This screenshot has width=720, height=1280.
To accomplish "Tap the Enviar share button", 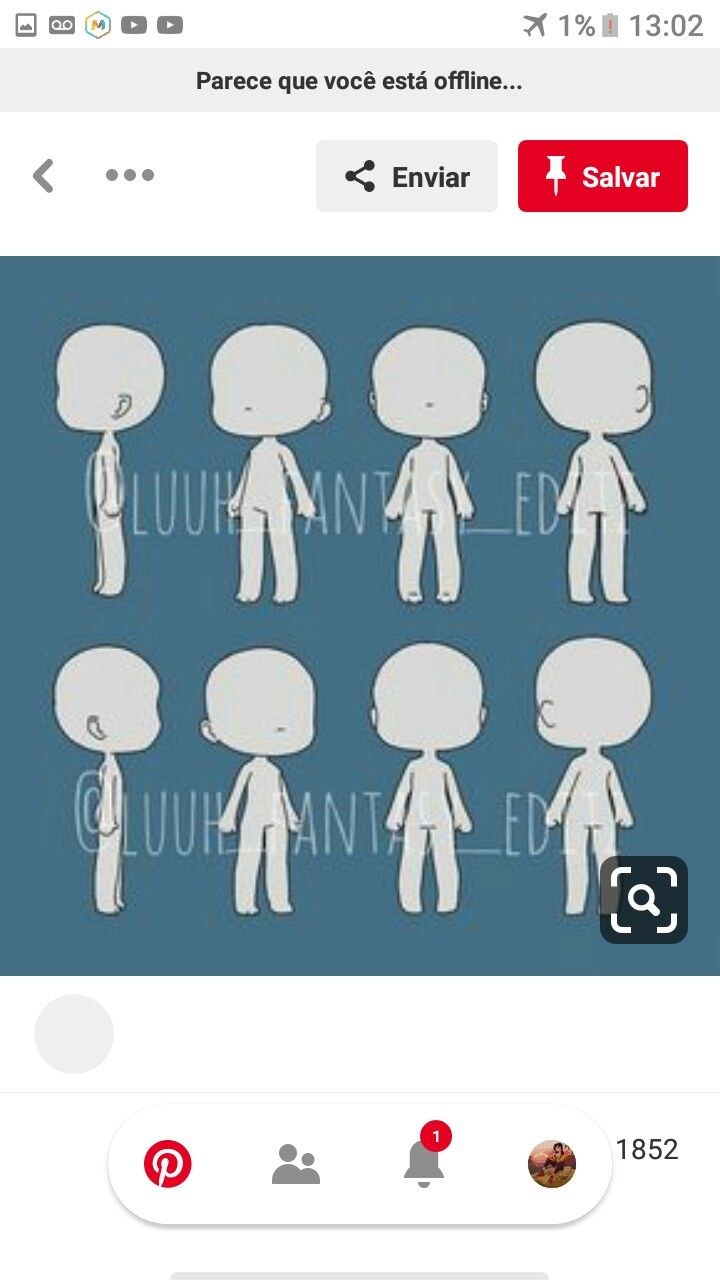I will click(x=407, y=177).
